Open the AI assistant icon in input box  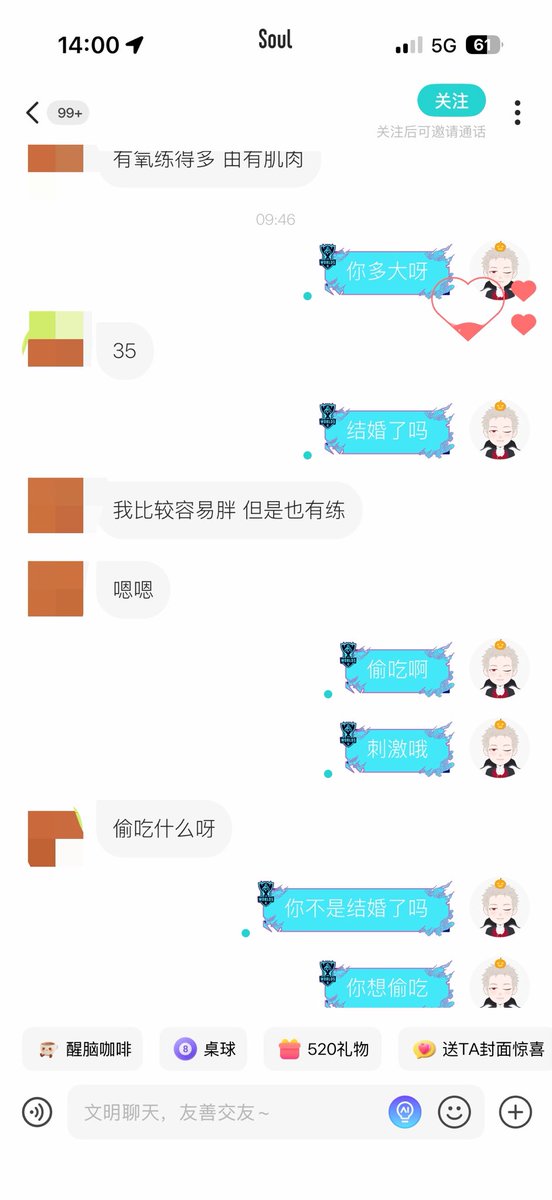(405, 1112)
